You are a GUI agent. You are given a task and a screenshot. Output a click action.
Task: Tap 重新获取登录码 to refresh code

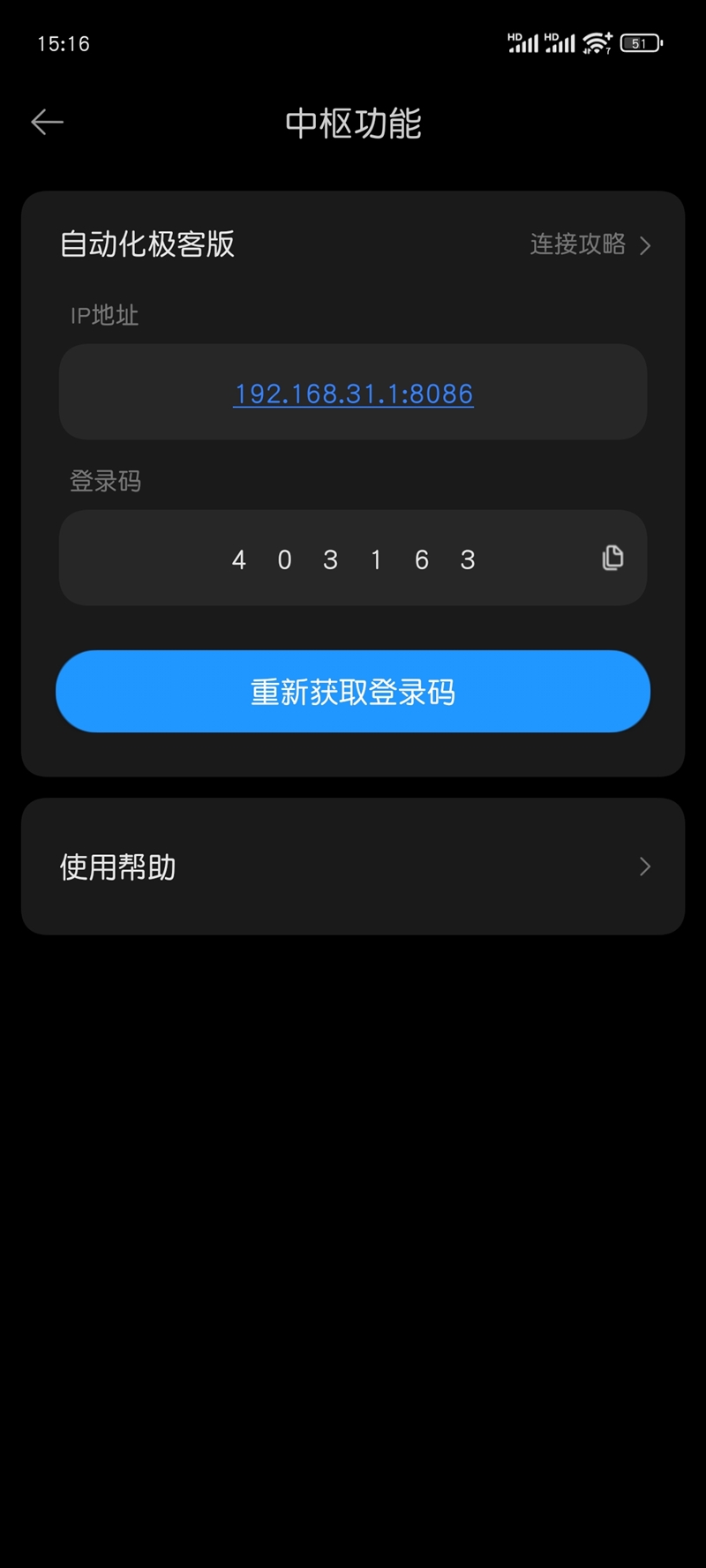pyautogui.click(x=353, y=692)
